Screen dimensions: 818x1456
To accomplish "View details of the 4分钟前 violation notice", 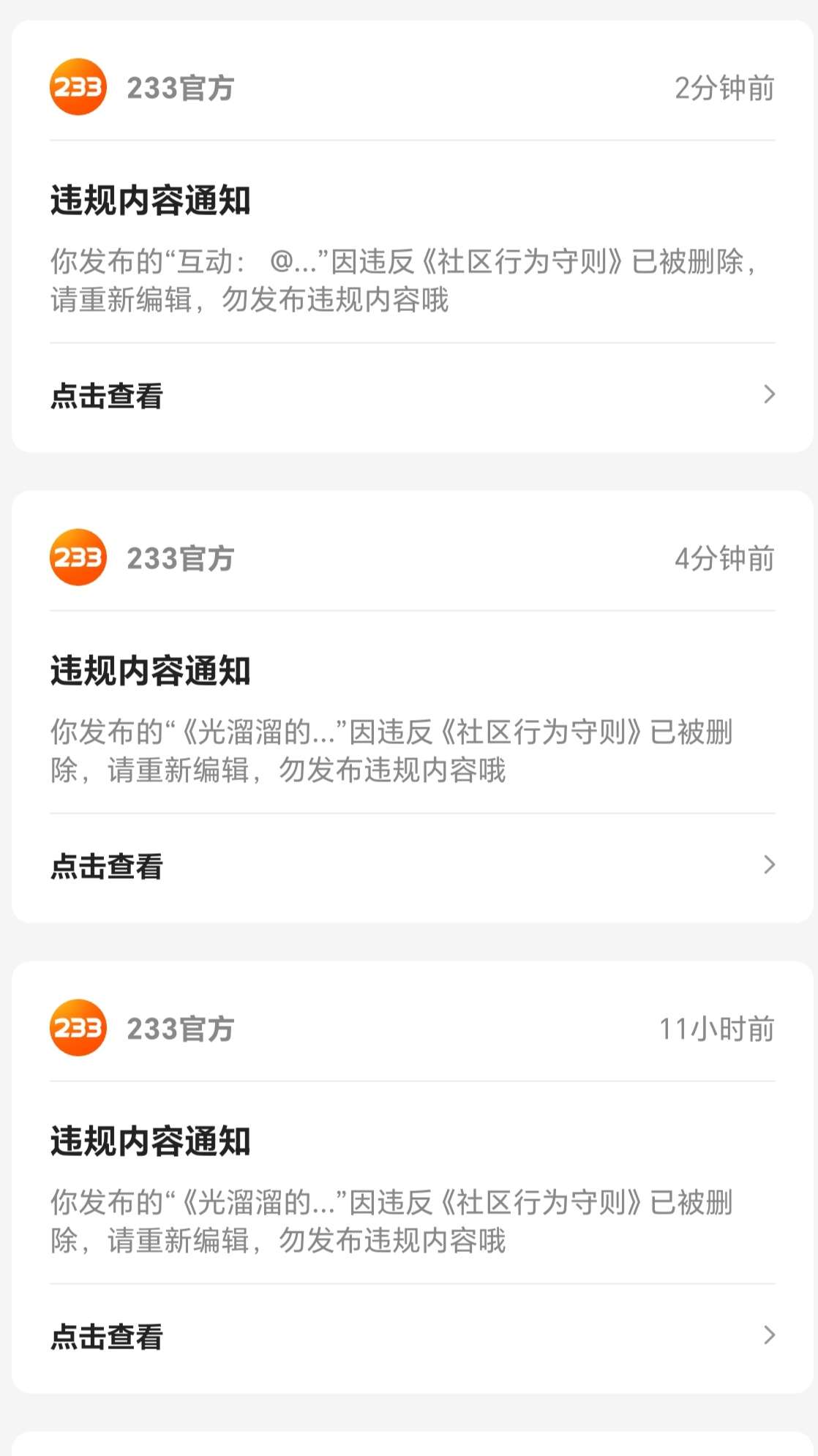I will 107,866.
